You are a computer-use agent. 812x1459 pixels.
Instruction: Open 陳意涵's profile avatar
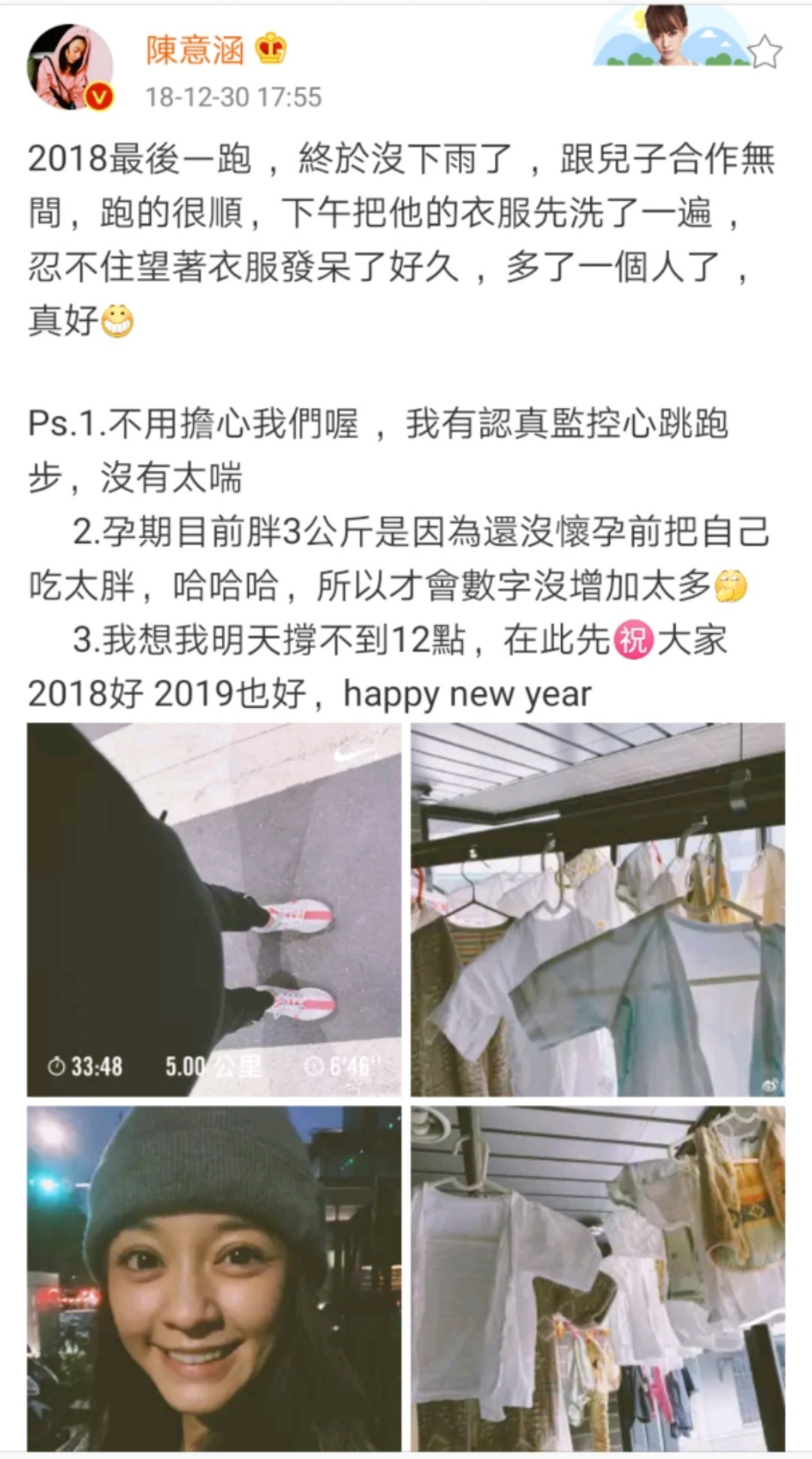tap(70, 67)
